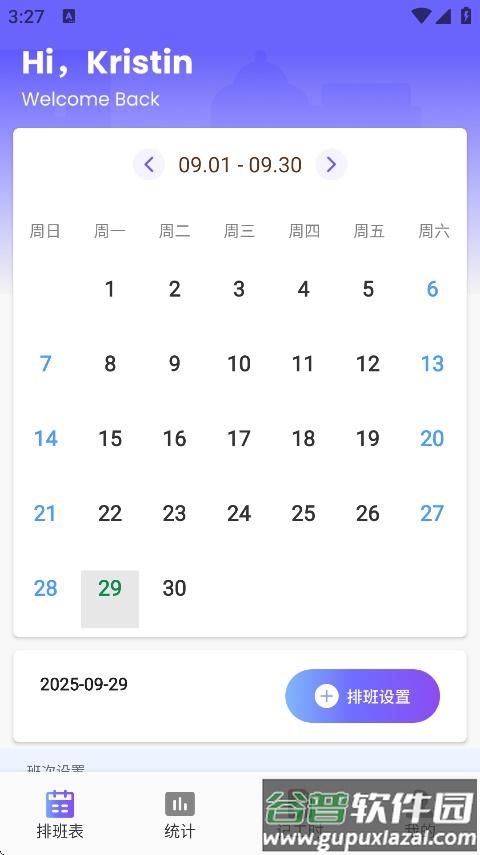Choose day 1 on the calendar
The image size is (480, 855).
(x=110, y=289)
